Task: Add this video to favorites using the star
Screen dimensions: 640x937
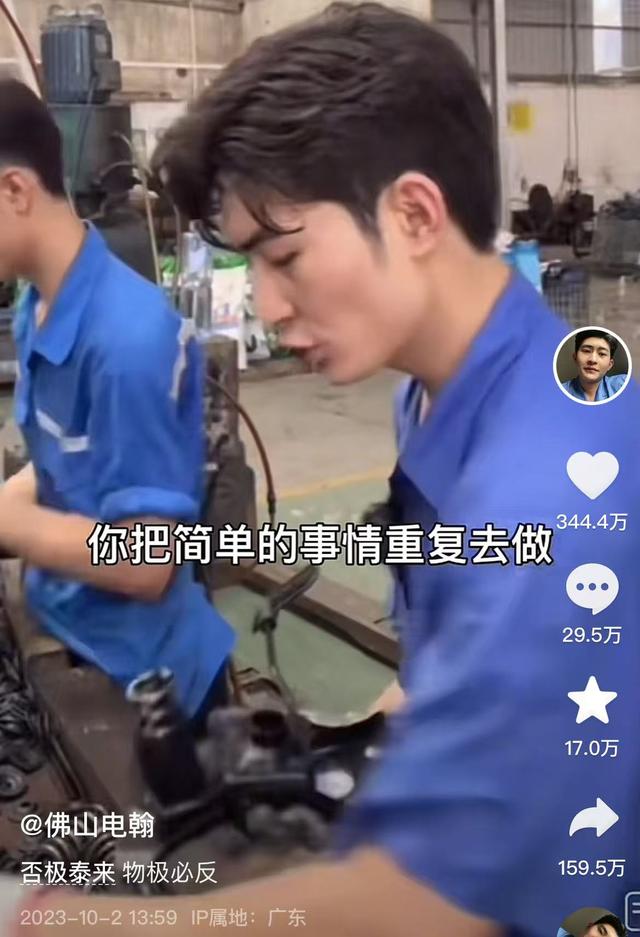Action: 592,701
